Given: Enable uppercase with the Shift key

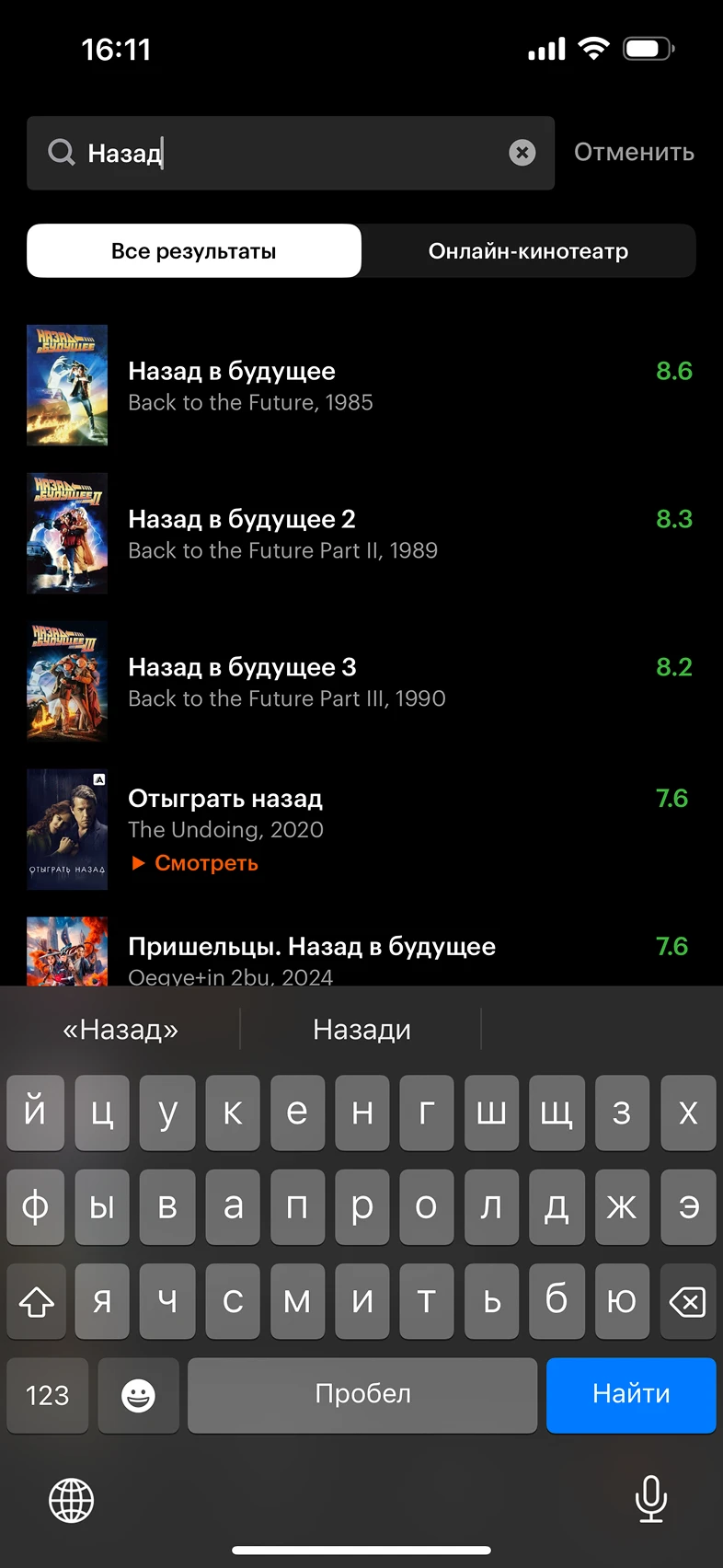Looking at the screenshot, I should (36, 1301).
